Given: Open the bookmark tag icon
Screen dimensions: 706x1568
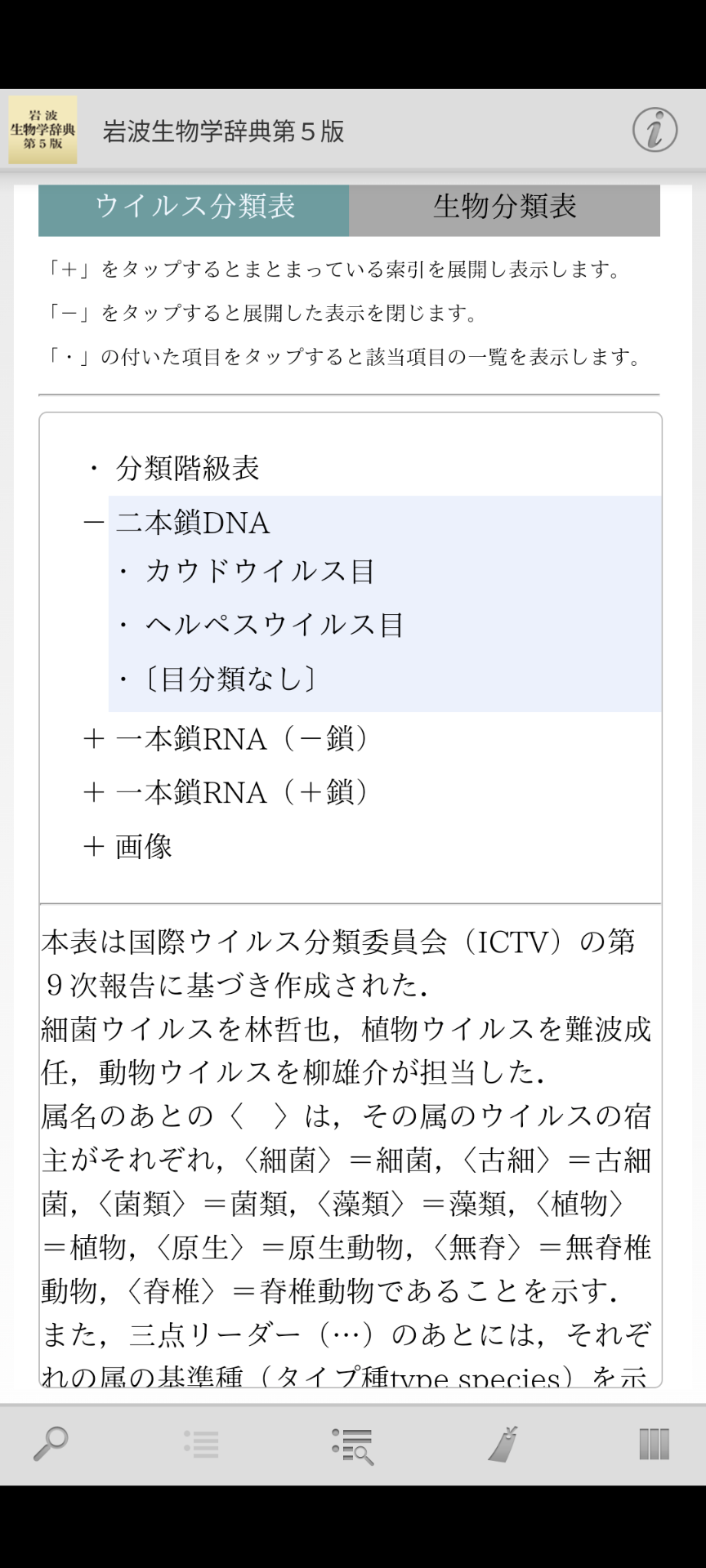Looking at the screenshot, I should [503, 1443].
